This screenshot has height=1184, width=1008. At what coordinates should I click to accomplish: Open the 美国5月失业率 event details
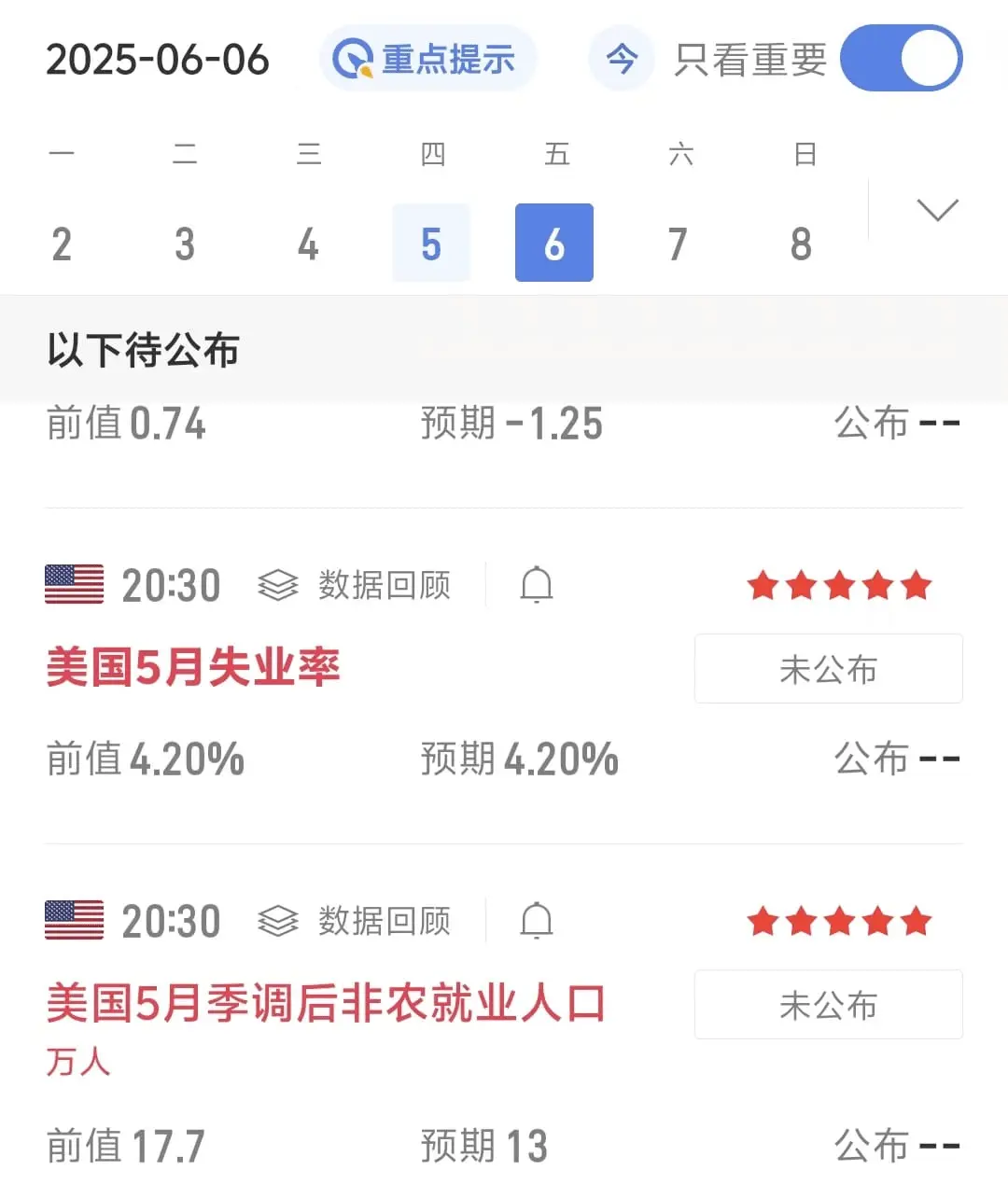click(x=193, y=668)
